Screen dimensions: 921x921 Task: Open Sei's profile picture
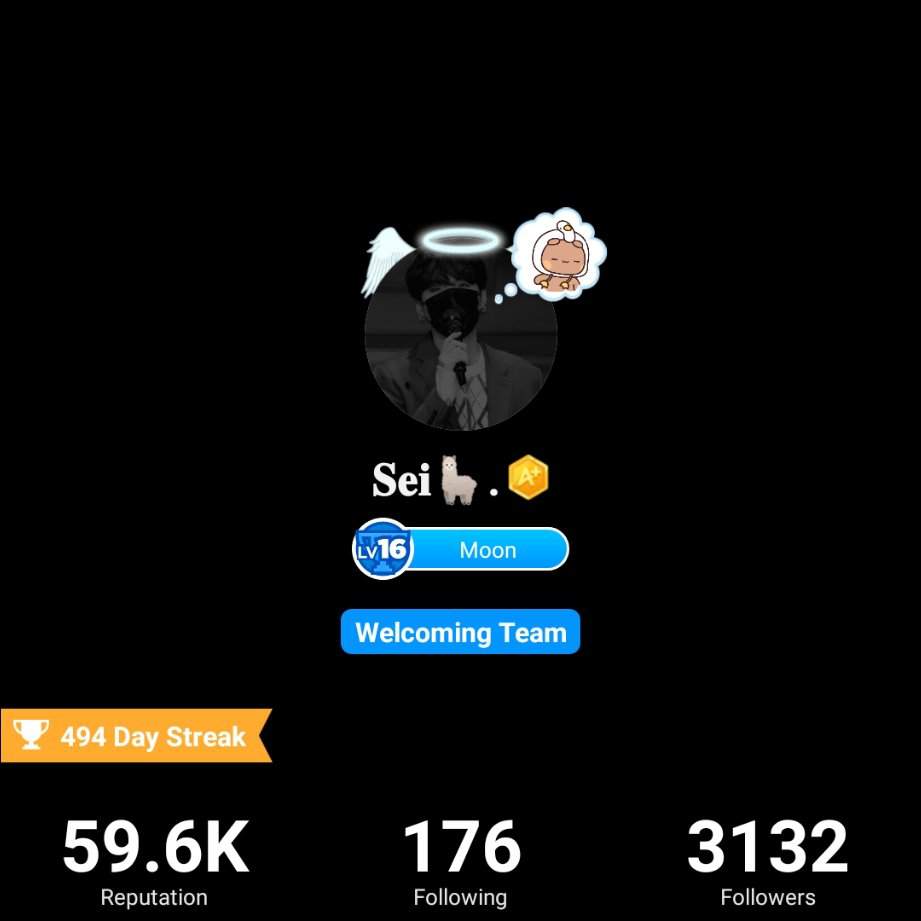[460, 340]
